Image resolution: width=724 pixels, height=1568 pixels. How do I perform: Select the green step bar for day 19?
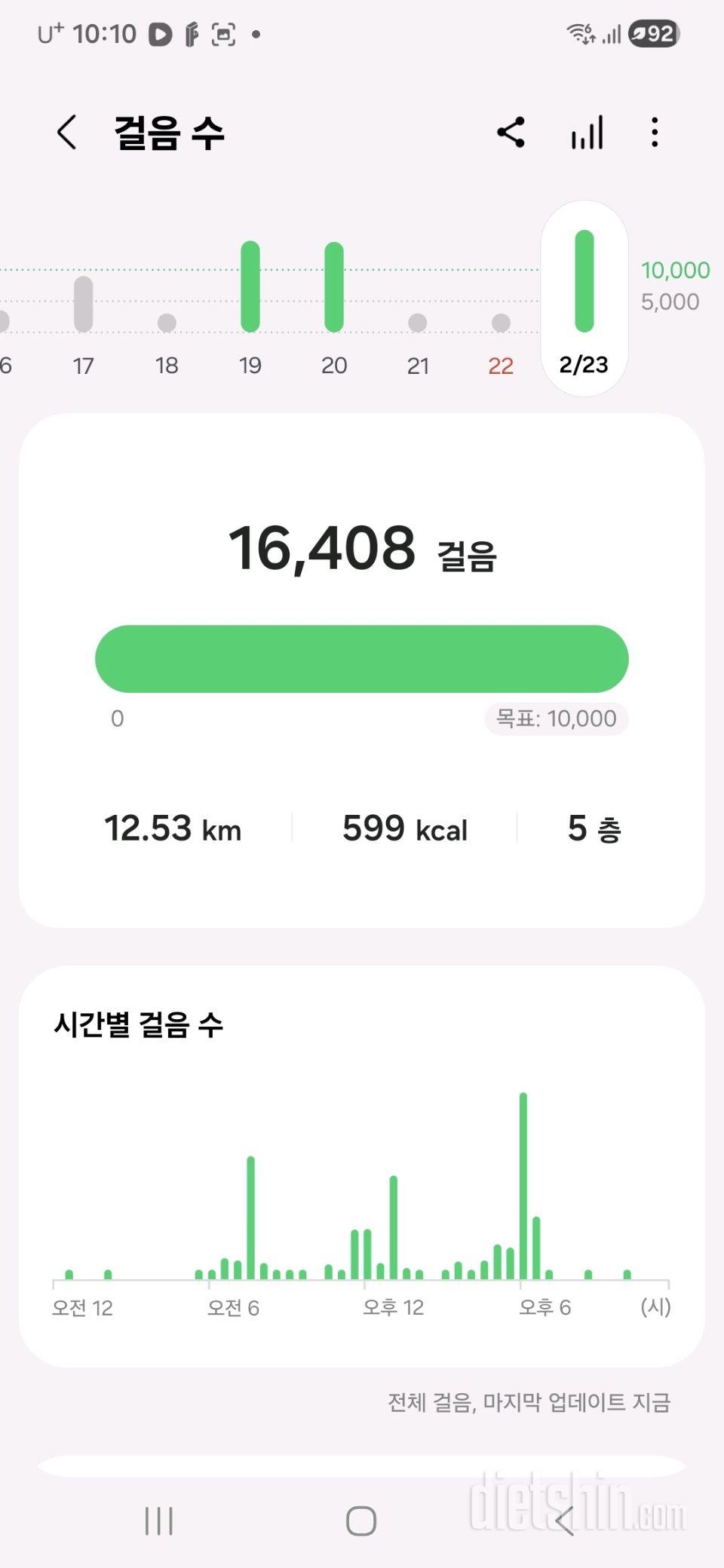pyautogui.click(x=250, y=286)
